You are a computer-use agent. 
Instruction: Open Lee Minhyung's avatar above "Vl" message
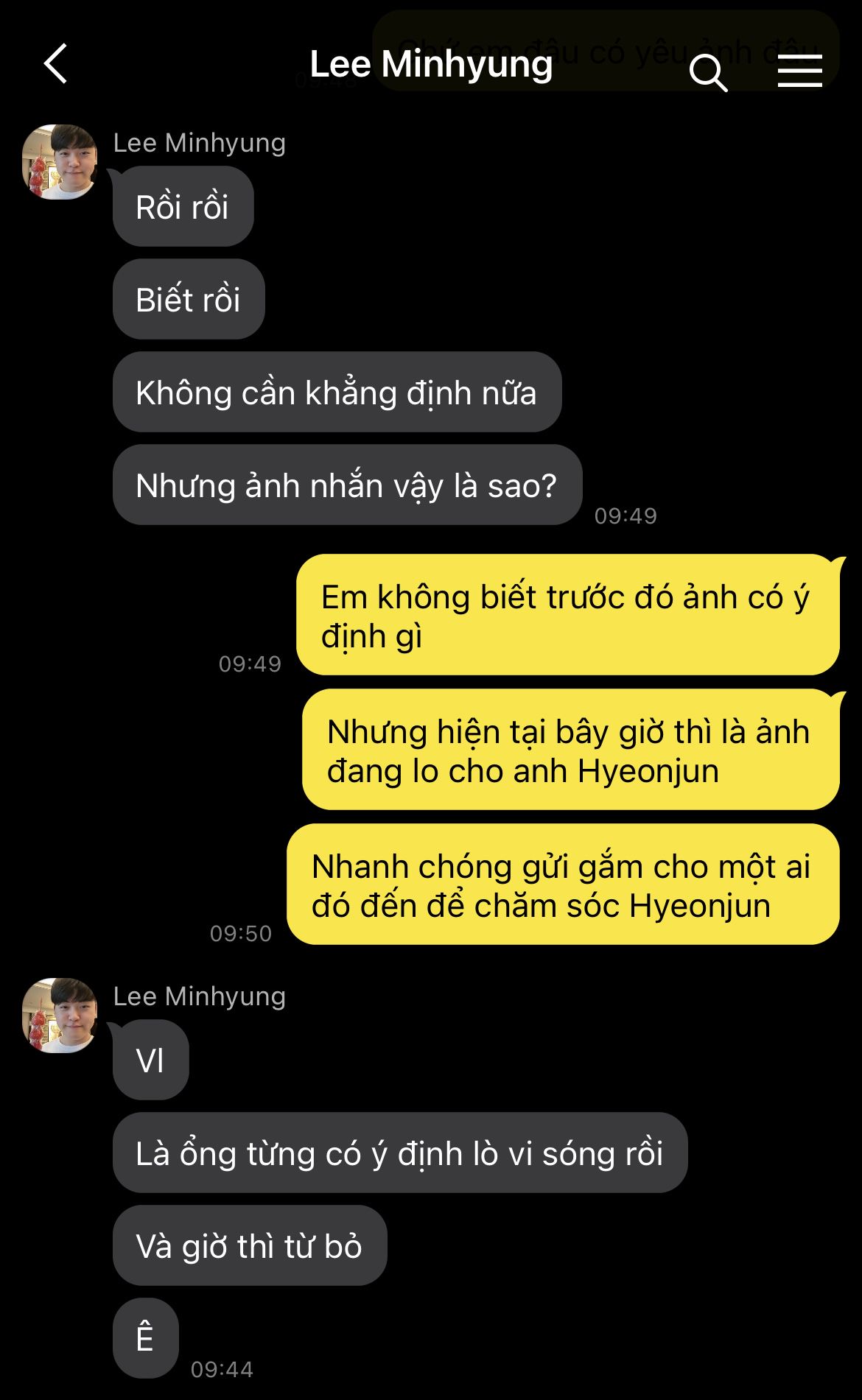(x=60, y=1016)
